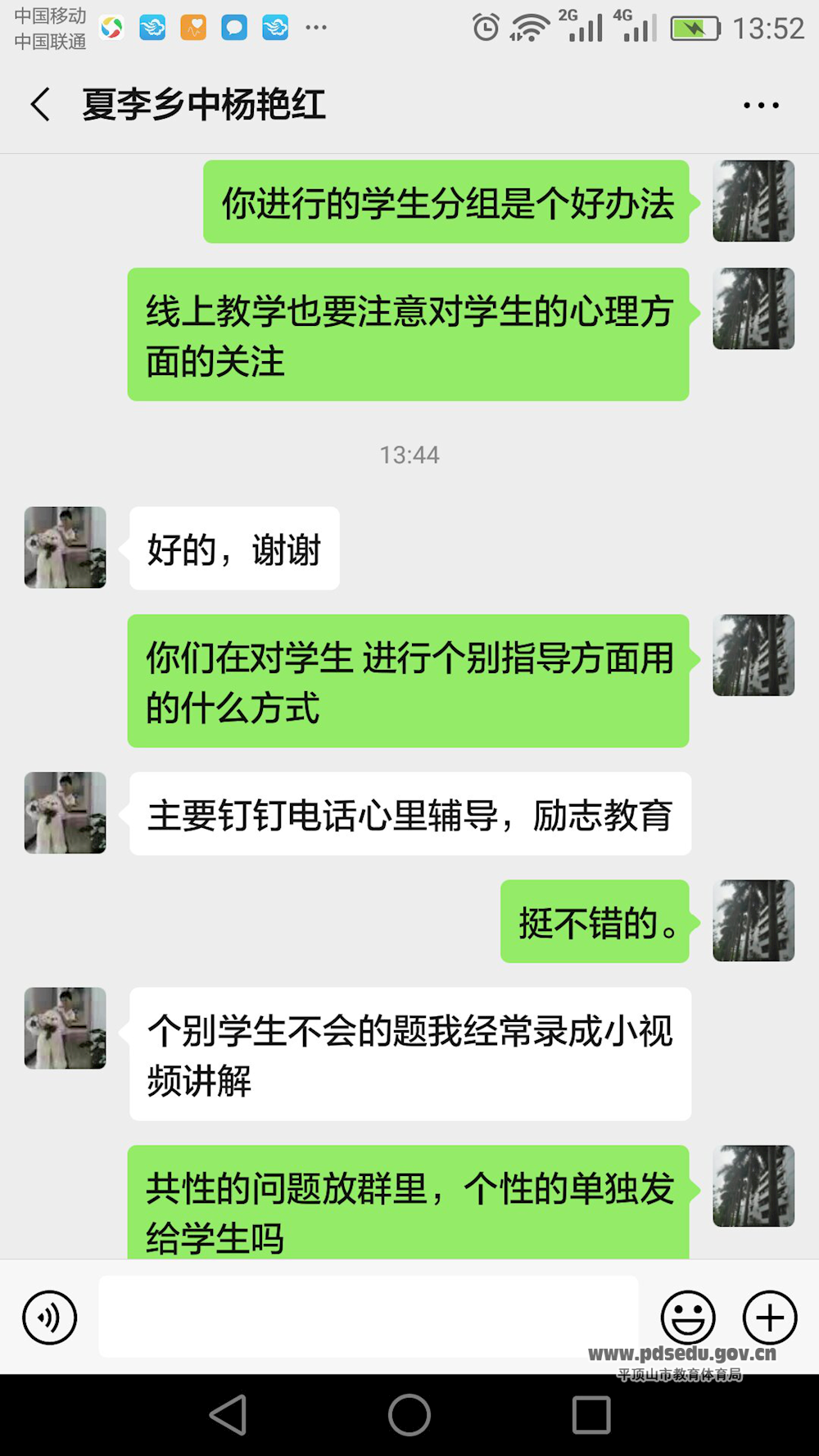Switch to voice message input
819x1456 pixels.
click(50, 1318)
